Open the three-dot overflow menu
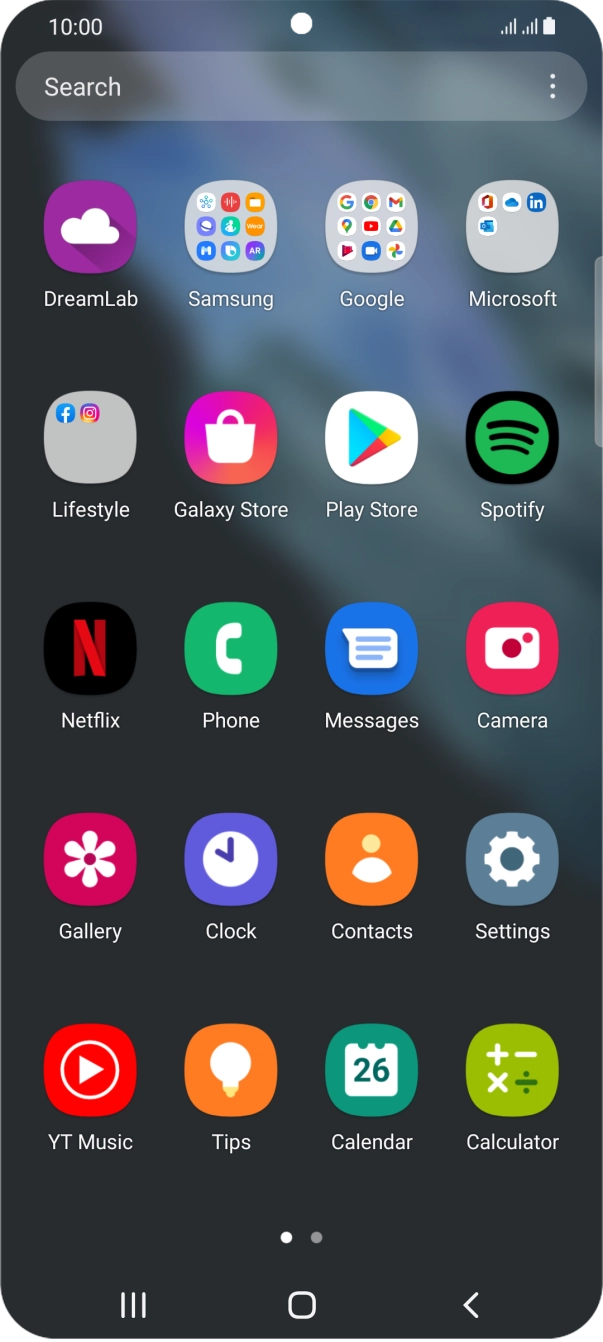This screenshot has width=603, height=1342. [x=552, y=87]
